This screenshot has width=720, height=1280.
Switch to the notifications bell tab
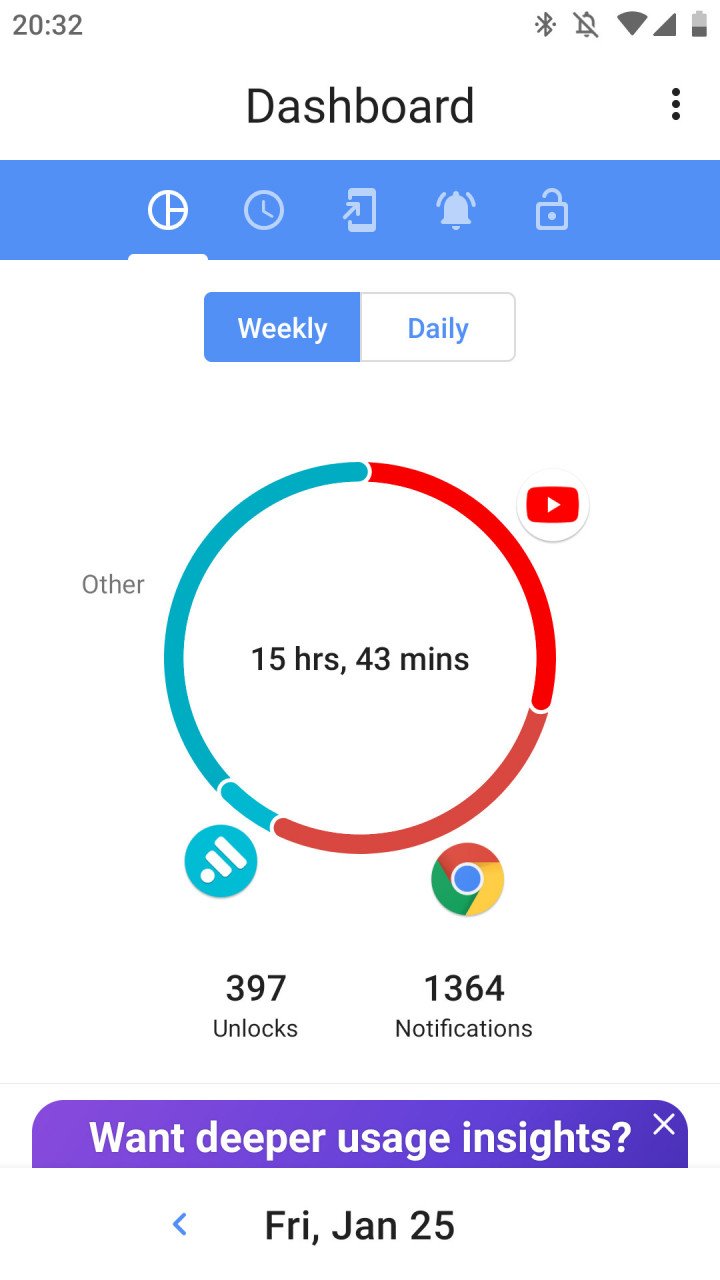(x=456, y=210)
